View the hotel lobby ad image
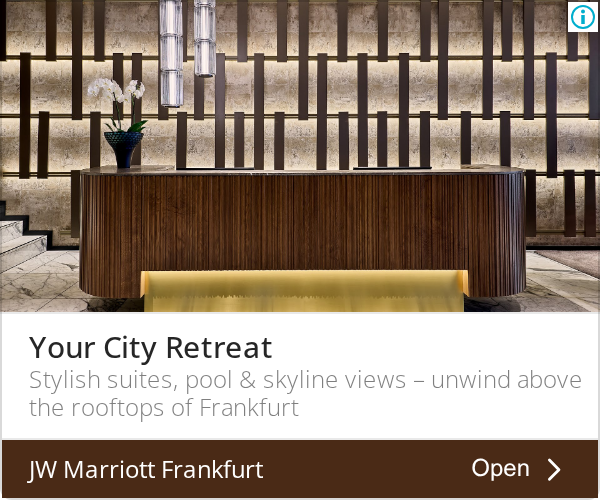 tap(300, 156)
